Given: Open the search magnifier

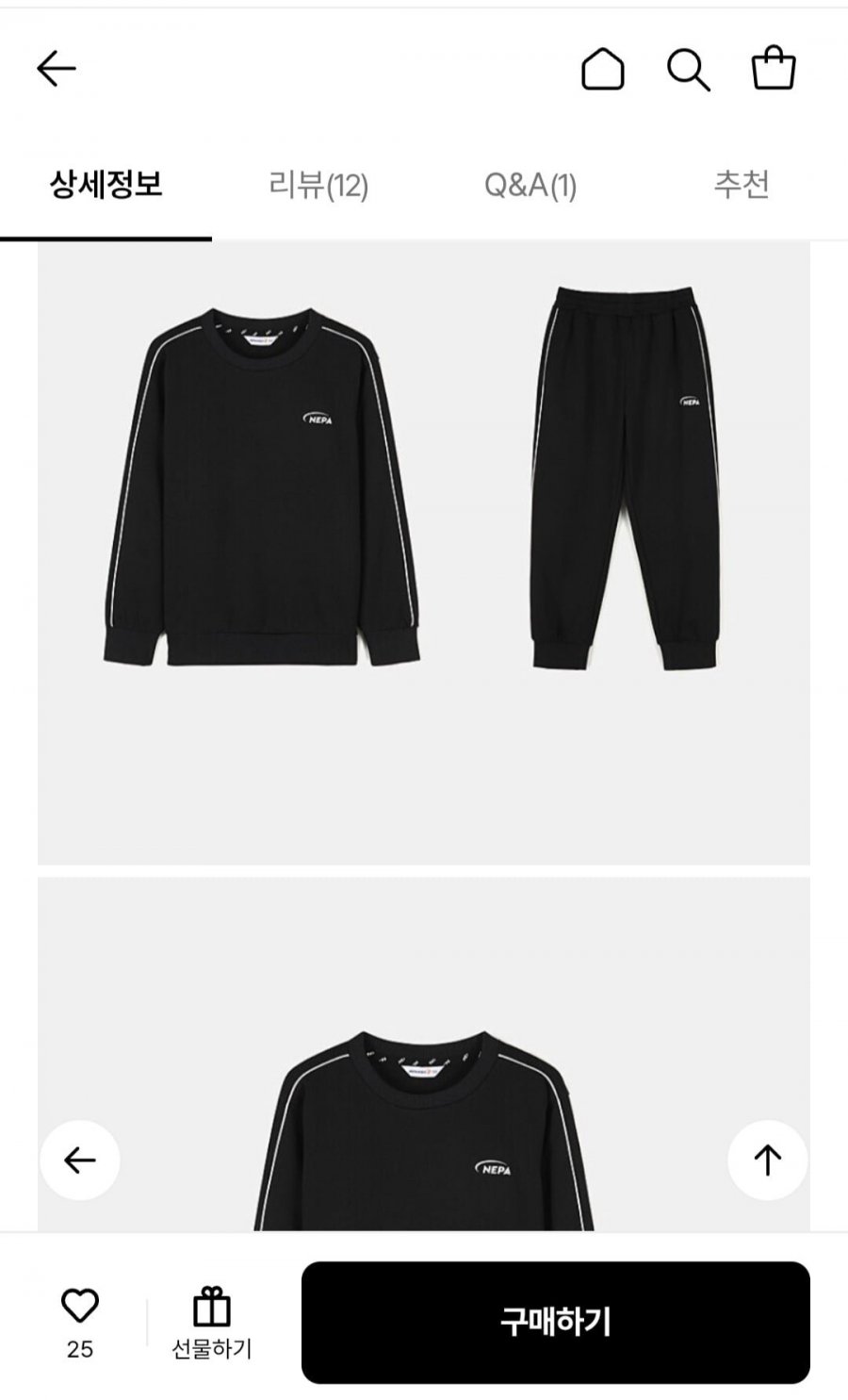Looking at the screenshot, I should click(x=688, y=69).
